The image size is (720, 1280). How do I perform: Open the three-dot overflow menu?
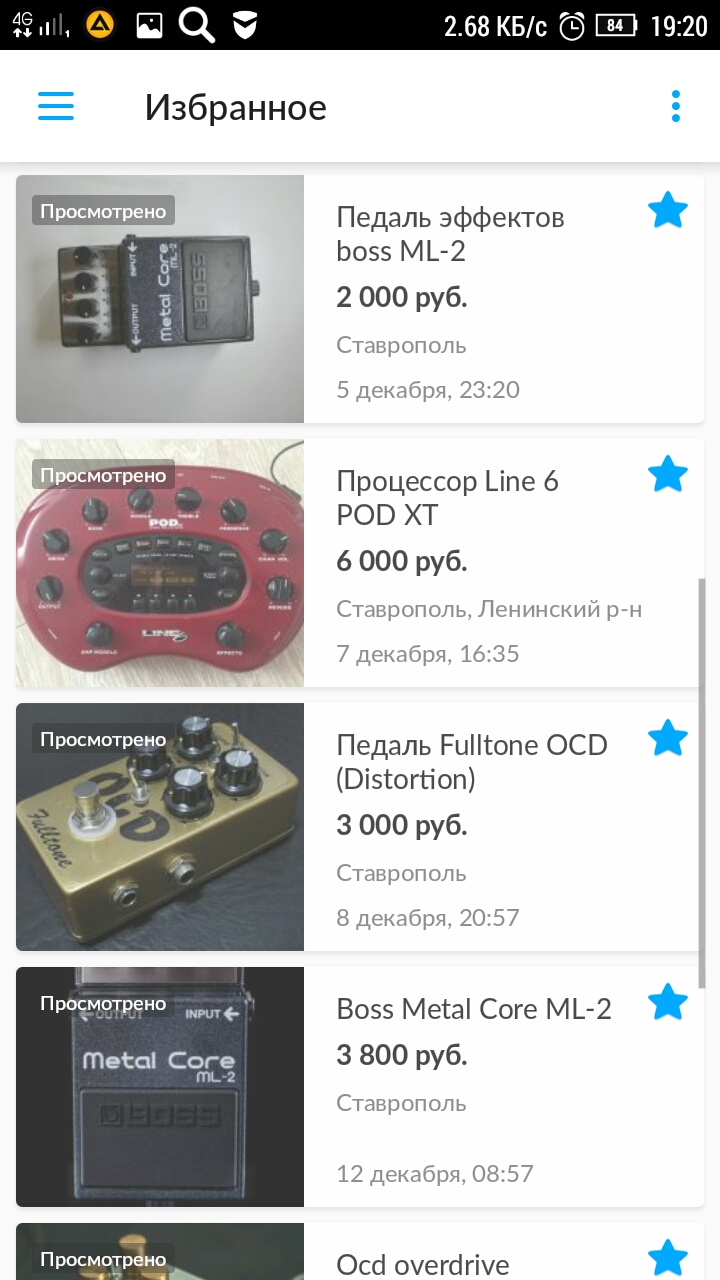[676, 106]
